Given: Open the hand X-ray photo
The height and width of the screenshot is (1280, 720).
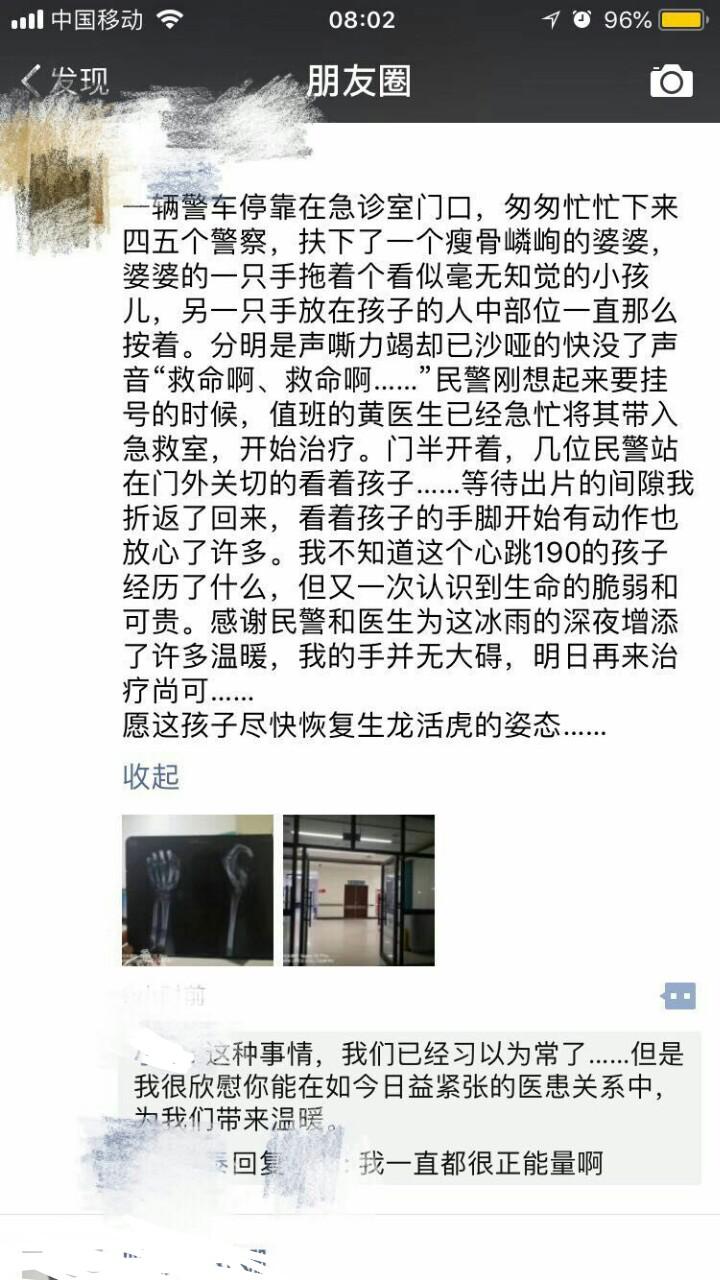Looking at the screenshot, I should tap(198, 890).
